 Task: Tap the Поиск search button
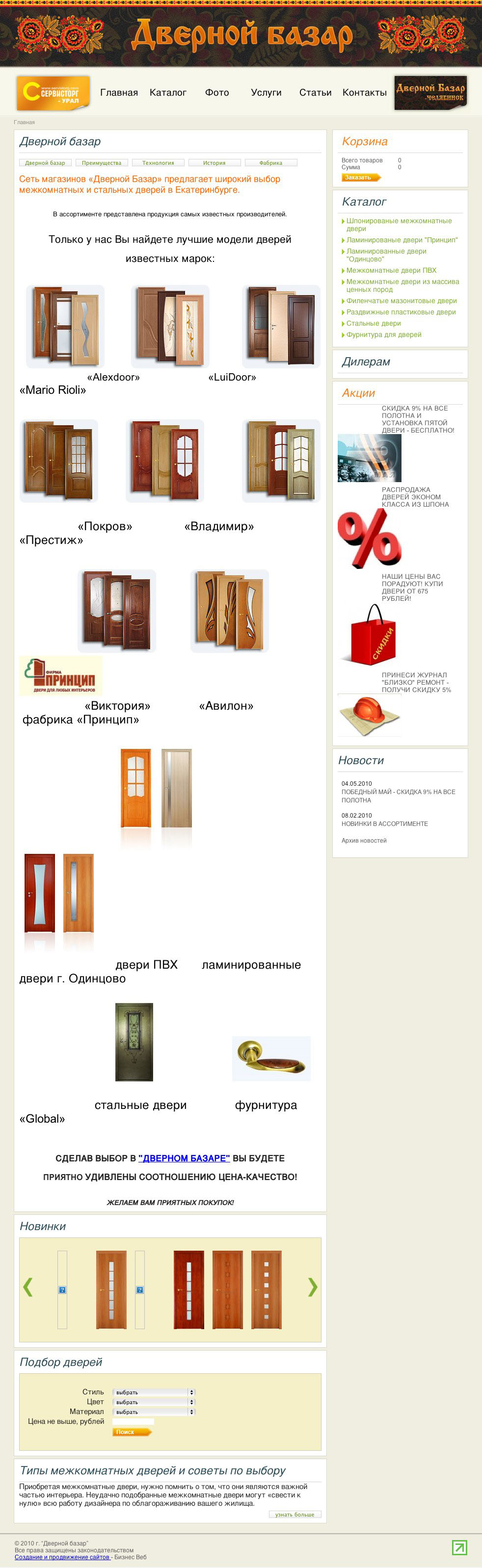131,1432
